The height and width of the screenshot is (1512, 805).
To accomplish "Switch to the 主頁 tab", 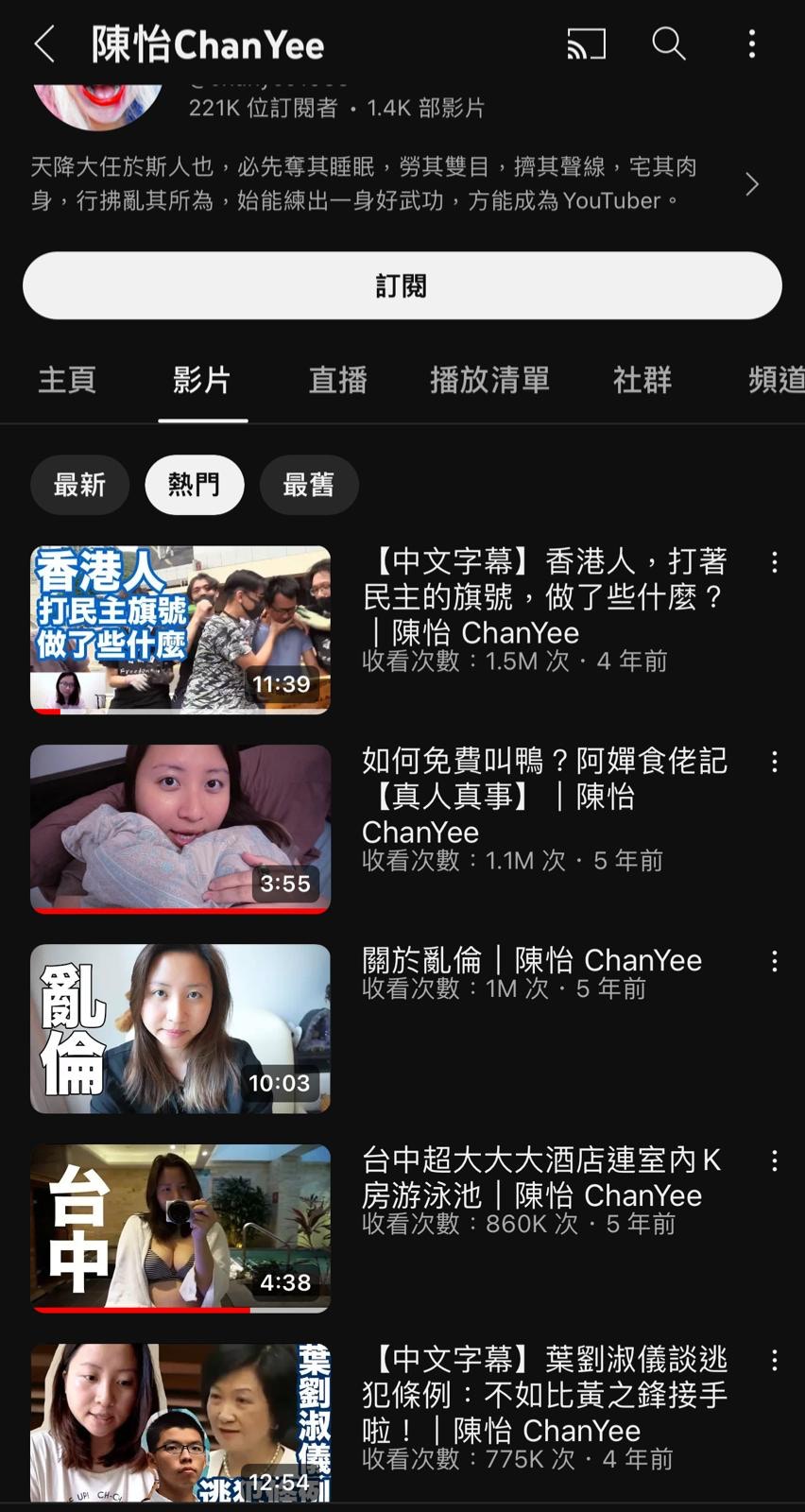I will 66,380.
